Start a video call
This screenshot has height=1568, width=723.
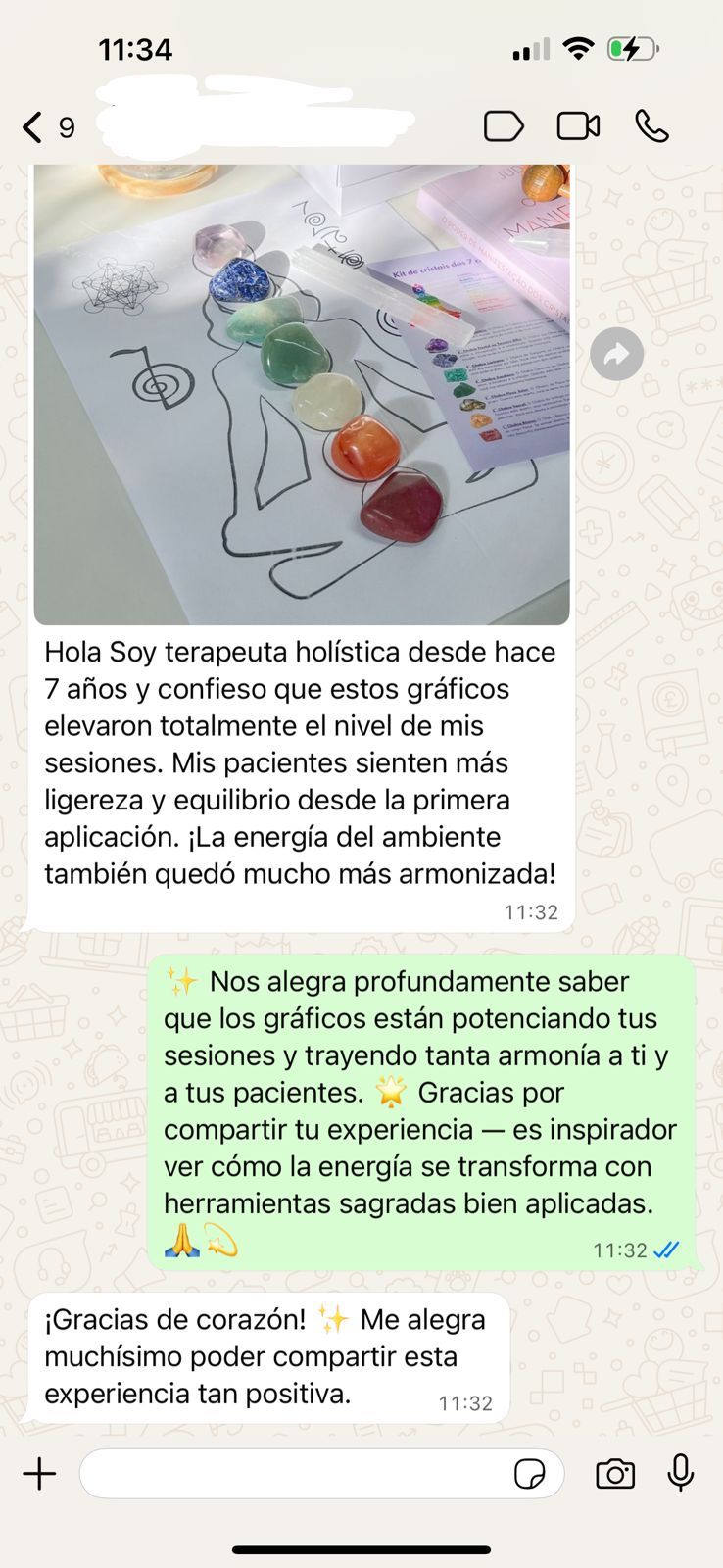[x=578, y=126]
